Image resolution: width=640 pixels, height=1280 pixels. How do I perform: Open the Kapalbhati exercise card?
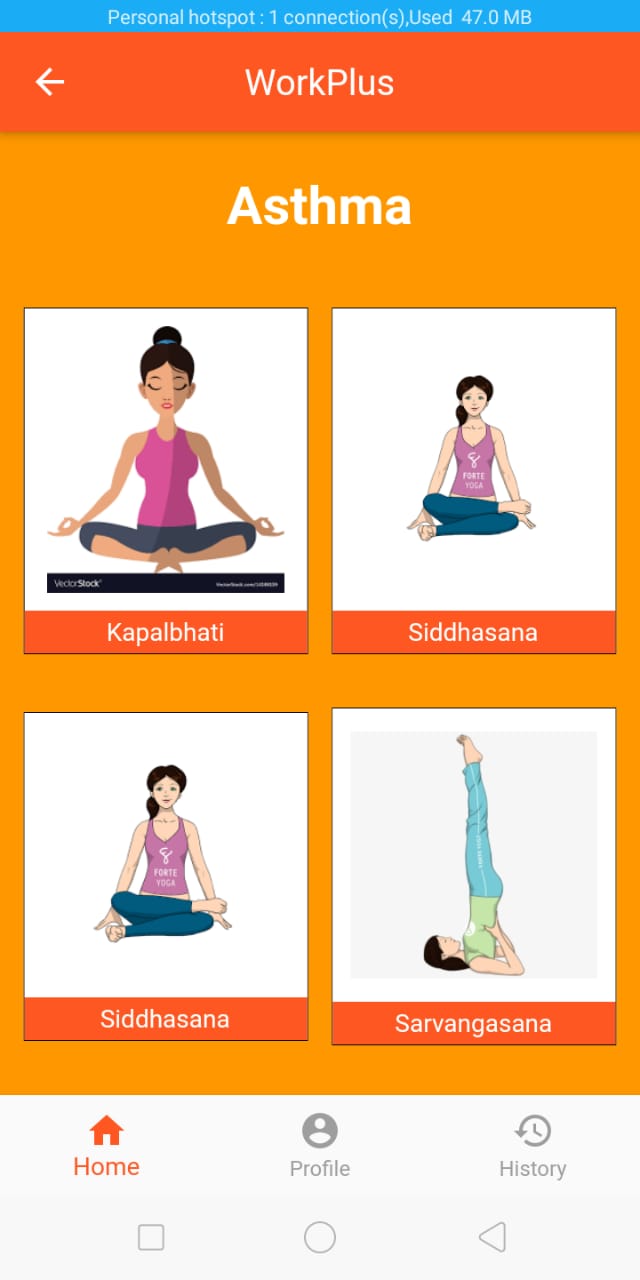coord(166,481)
